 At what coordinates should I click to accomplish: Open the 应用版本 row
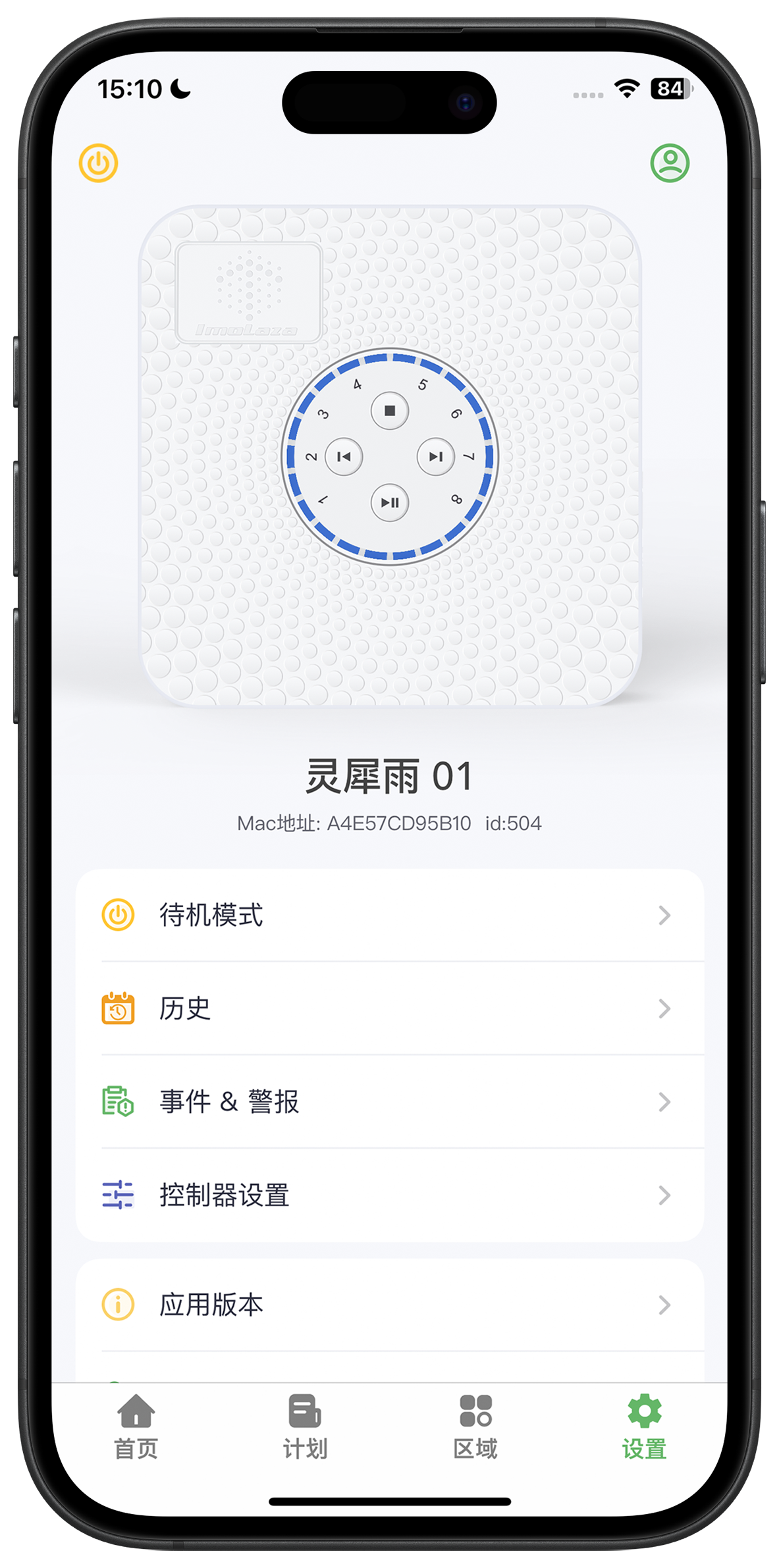pos(389,1305)
